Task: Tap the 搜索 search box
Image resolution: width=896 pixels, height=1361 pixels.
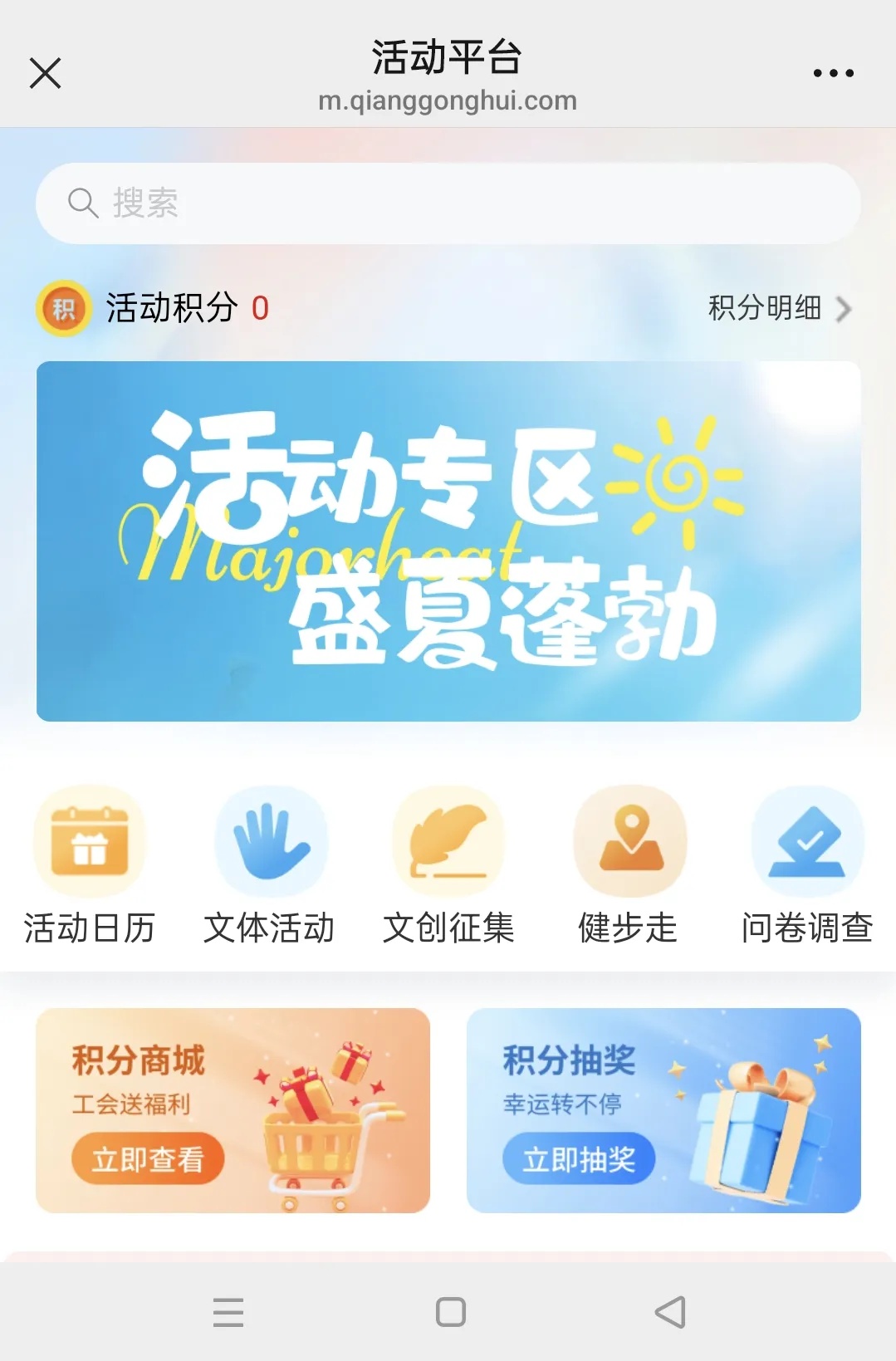Action: pyautogui.click(x=448, y=203)
